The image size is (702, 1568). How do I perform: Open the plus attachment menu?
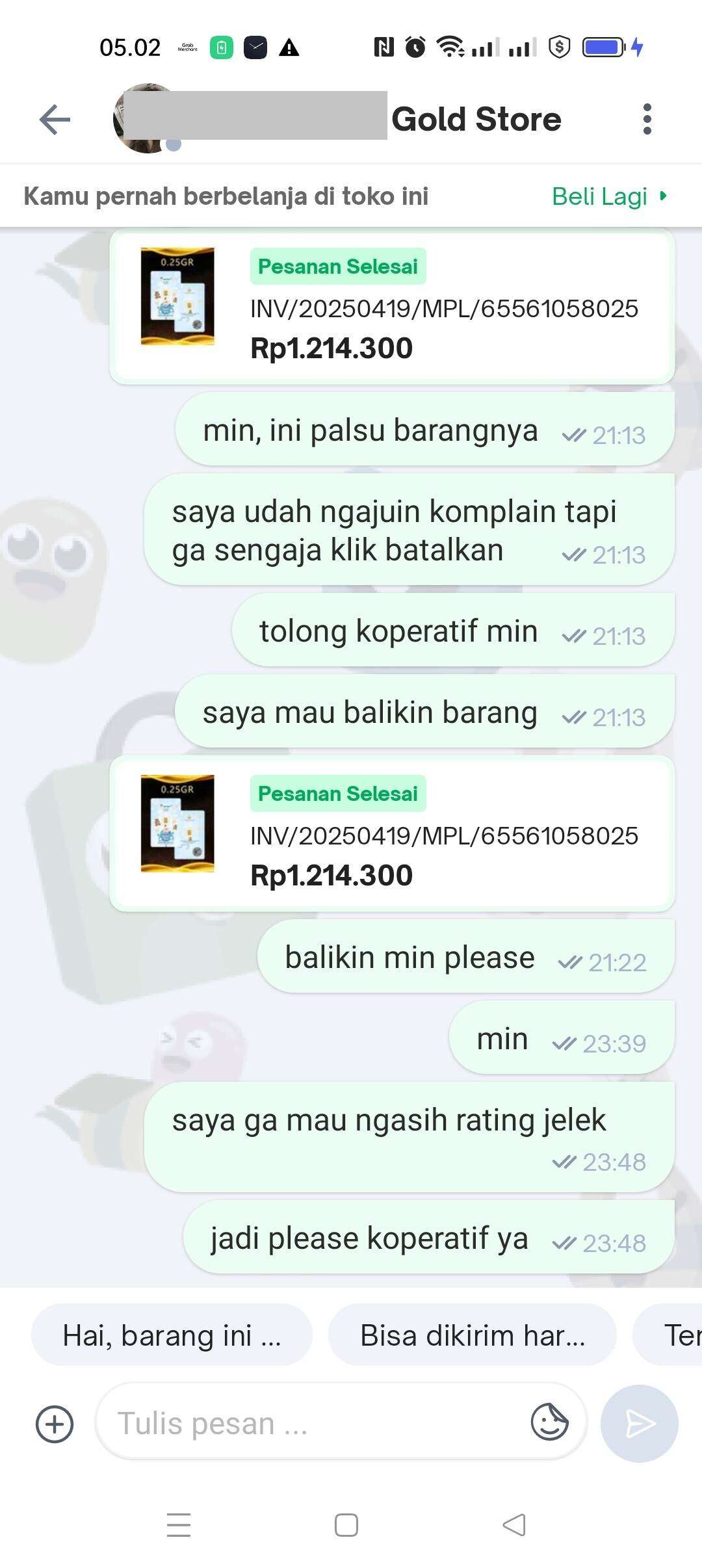(x=55, y=1424)
